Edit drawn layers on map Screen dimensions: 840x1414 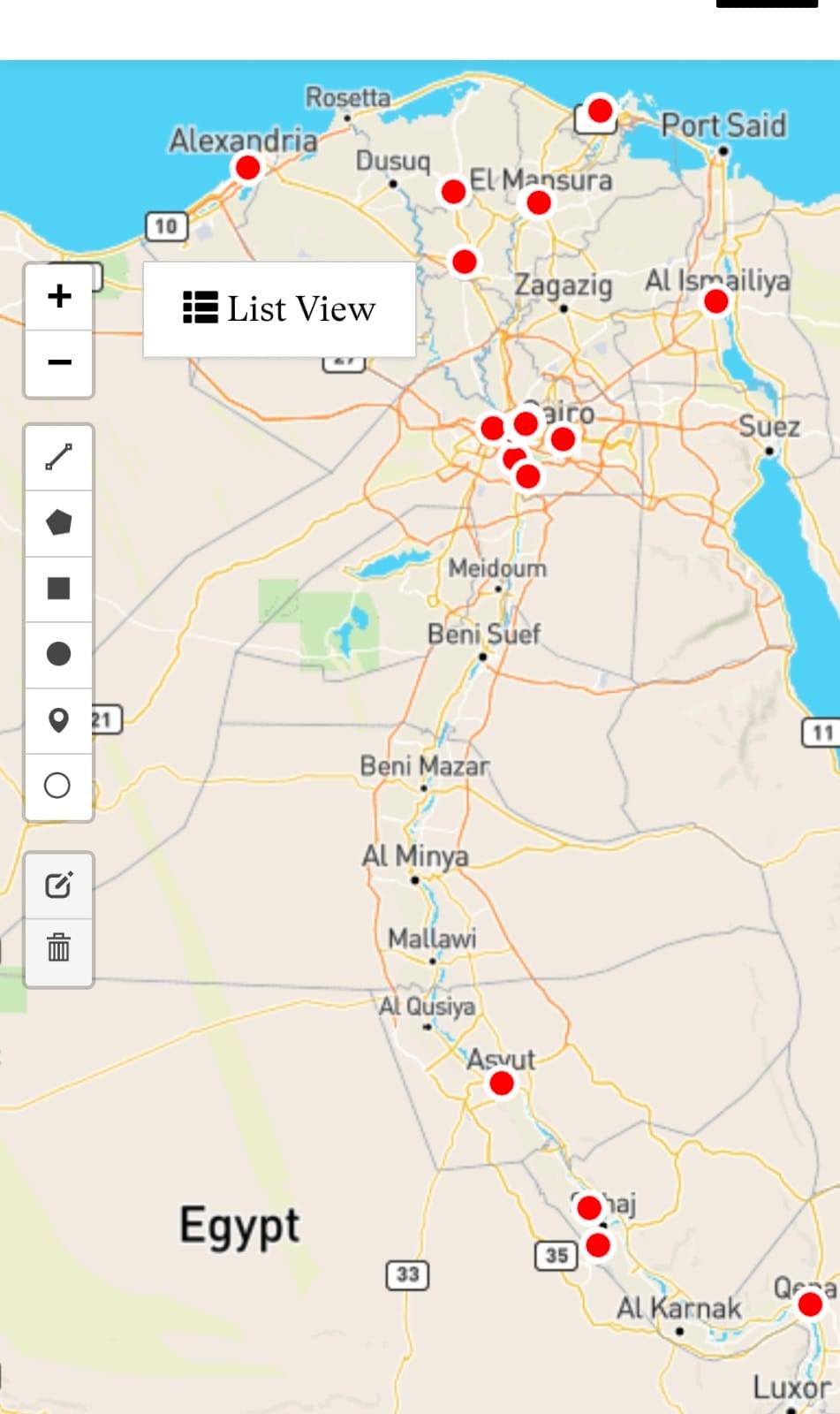click(x=58, y=885)
